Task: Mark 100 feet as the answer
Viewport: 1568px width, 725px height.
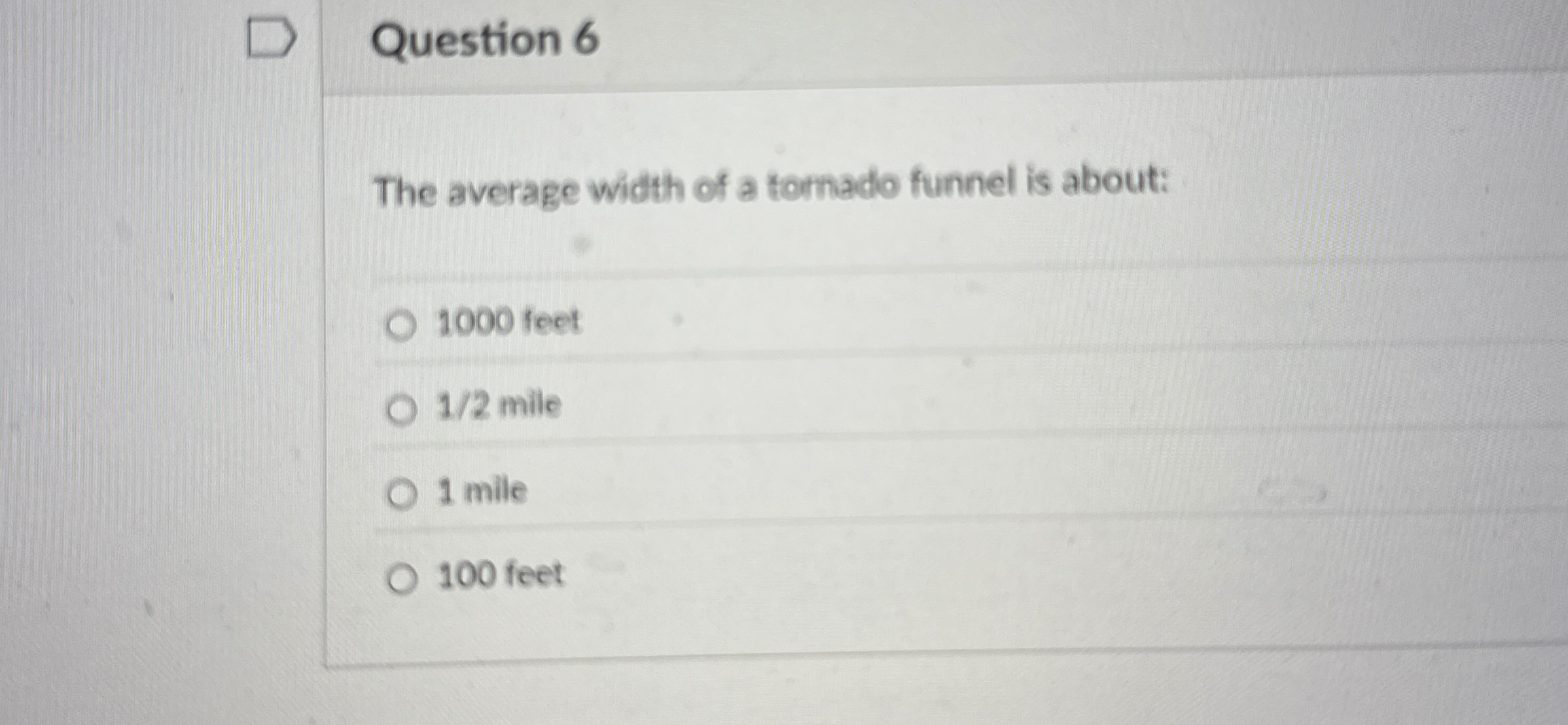Action: [x=401, y=579]
